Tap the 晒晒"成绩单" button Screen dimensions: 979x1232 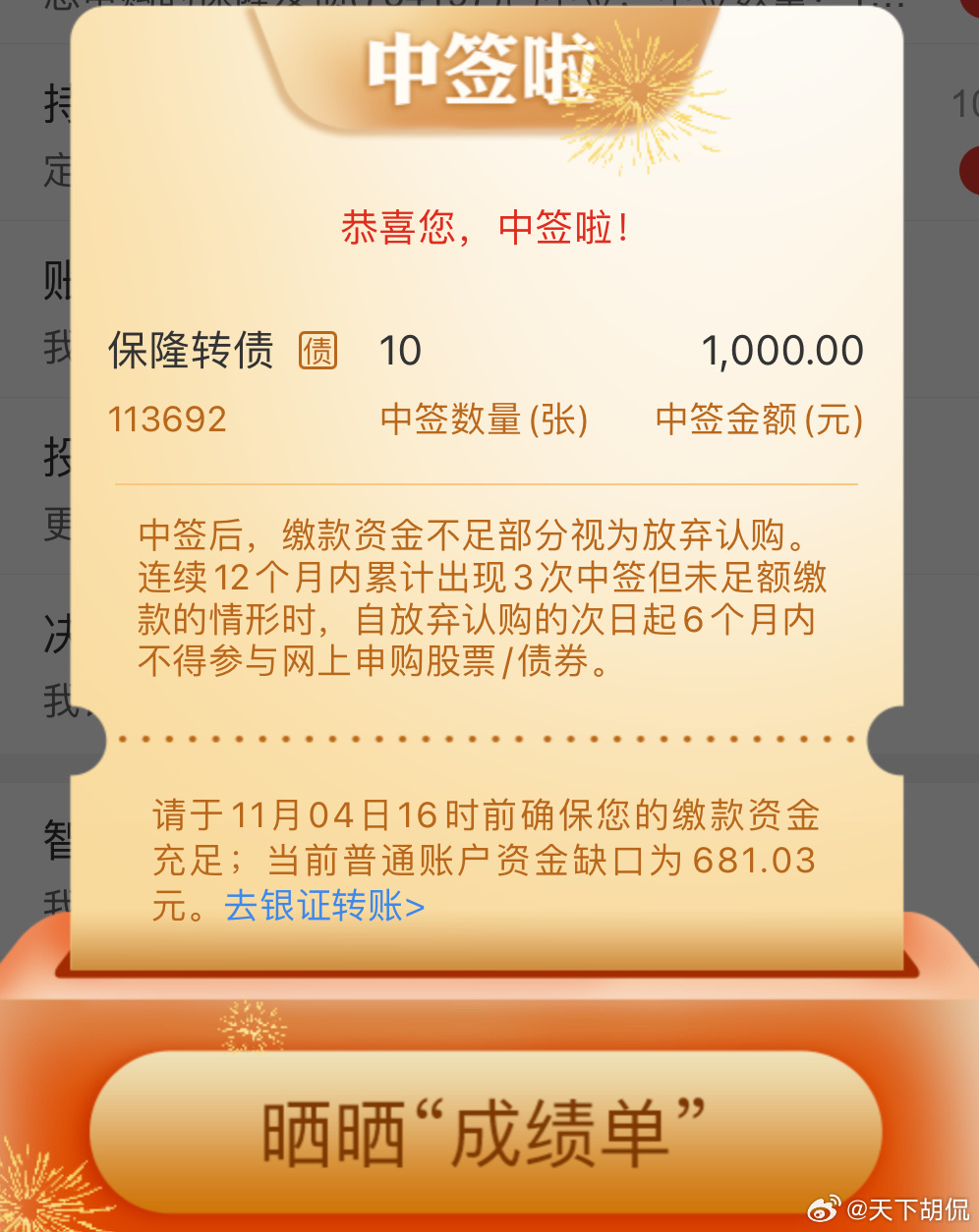pos(486,1131)
